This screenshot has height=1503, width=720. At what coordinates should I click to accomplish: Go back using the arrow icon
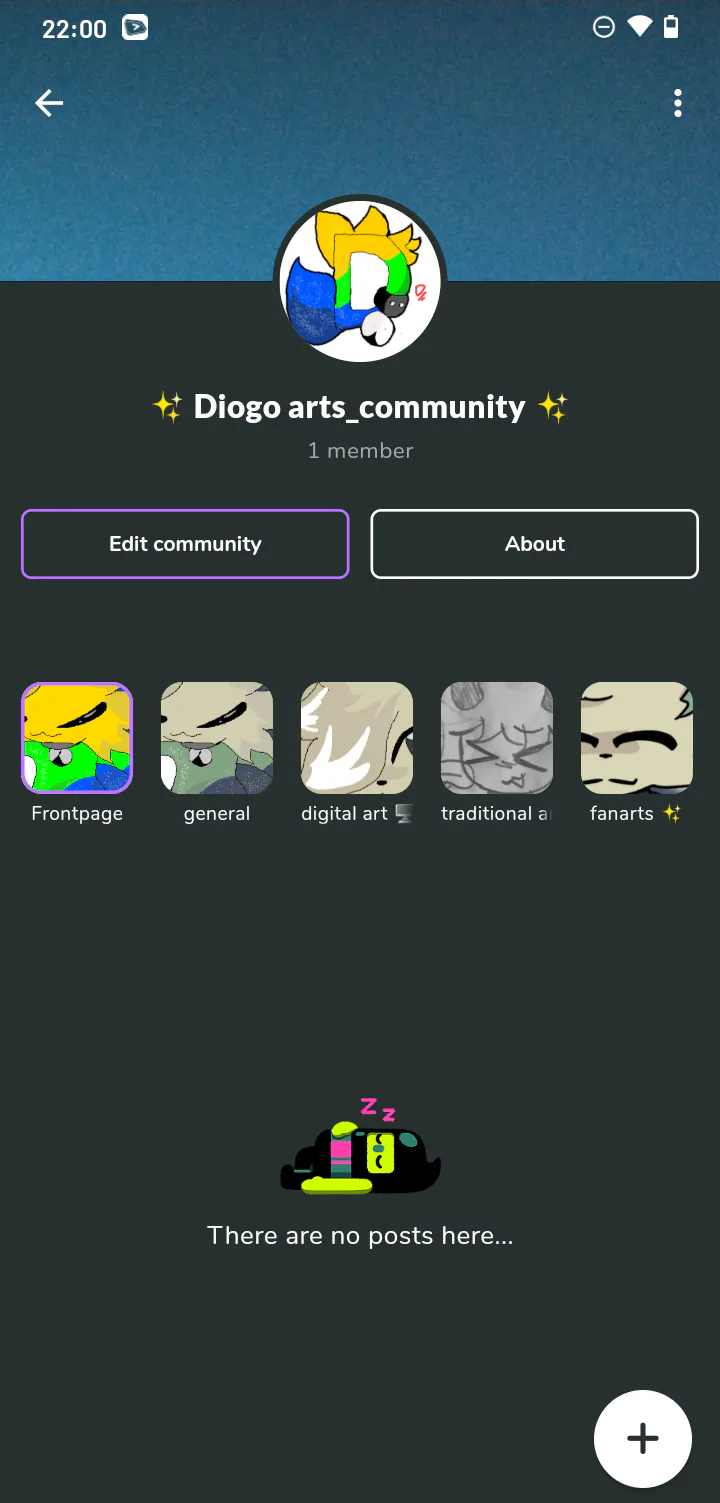pyautogui.click(x=49, y=103)
